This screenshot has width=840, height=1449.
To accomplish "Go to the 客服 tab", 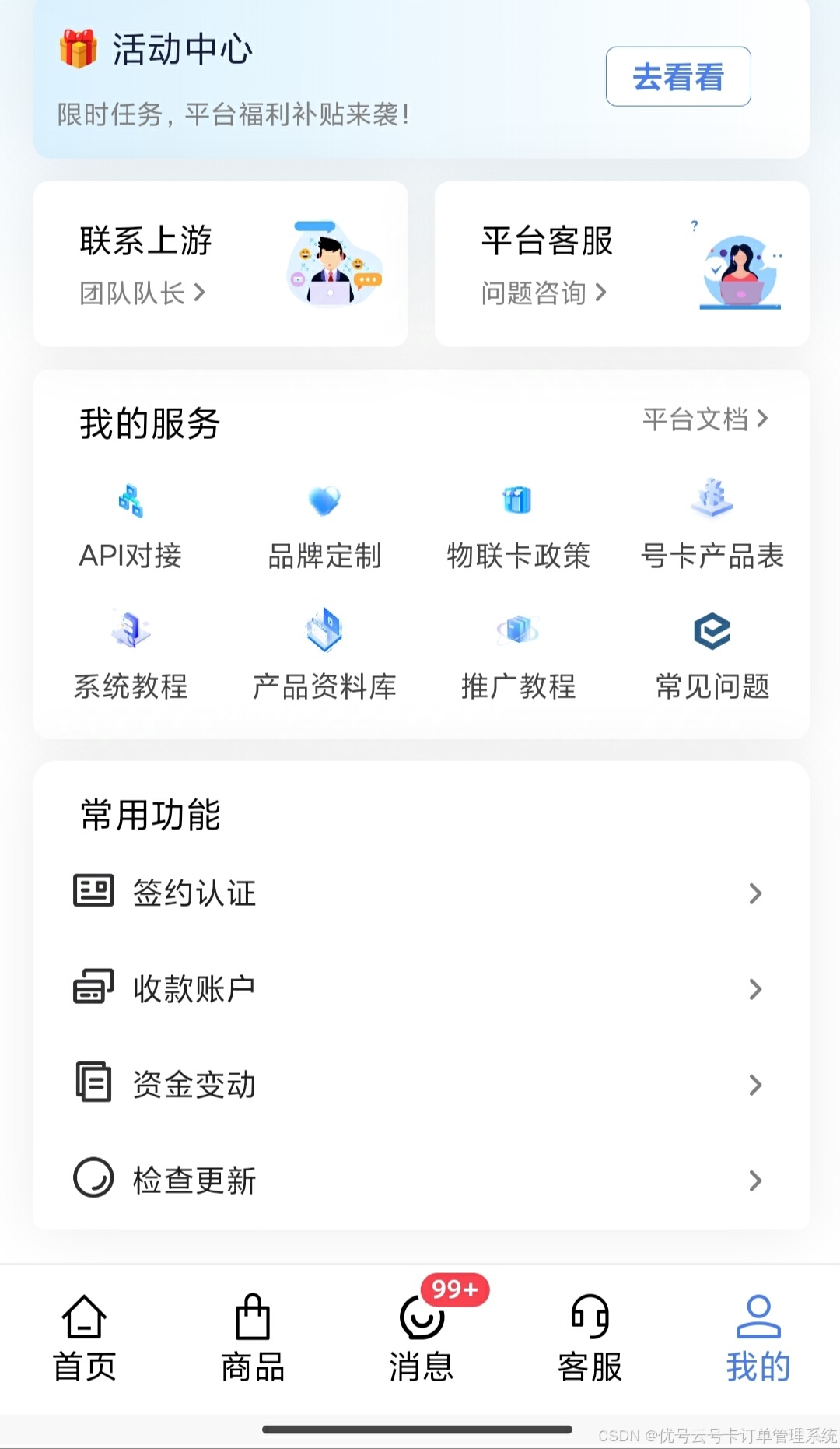I will pos(590,1338).
